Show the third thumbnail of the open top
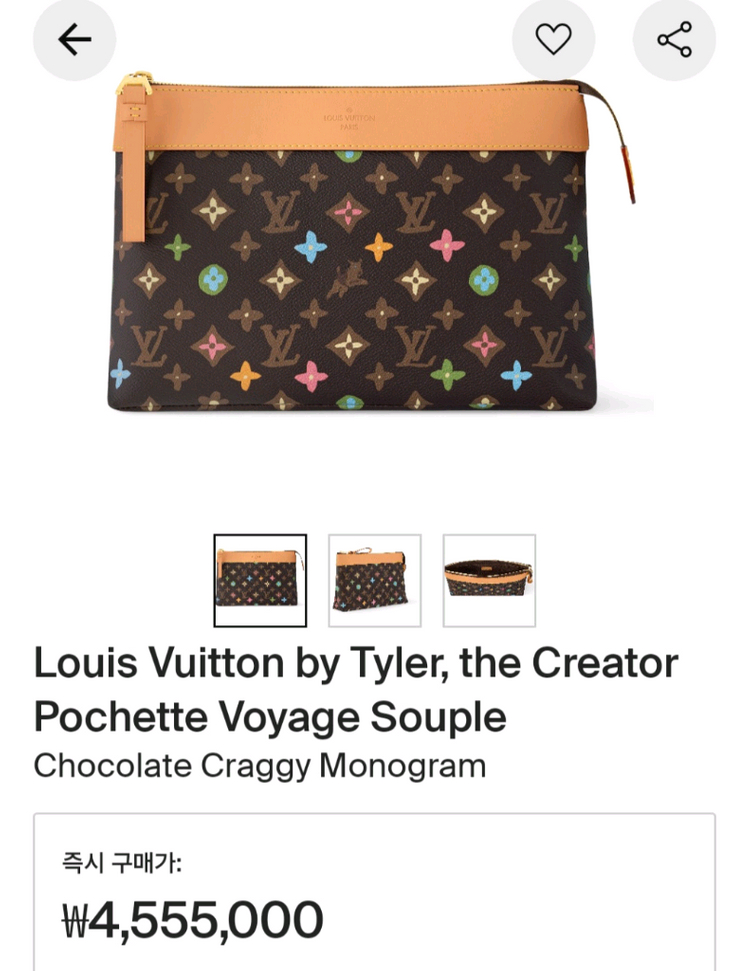The image size is (750, 971). [489, 581]
